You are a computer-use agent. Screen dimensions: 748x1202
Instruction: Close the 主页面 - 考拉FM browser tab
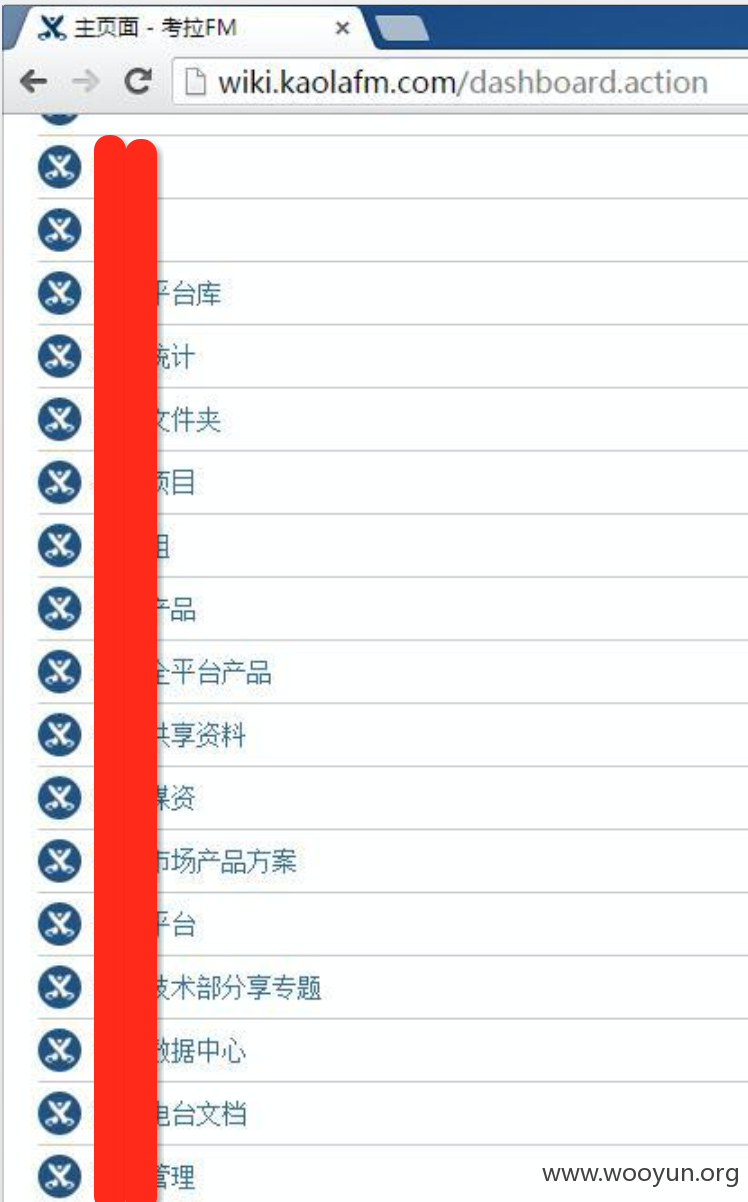342,29
